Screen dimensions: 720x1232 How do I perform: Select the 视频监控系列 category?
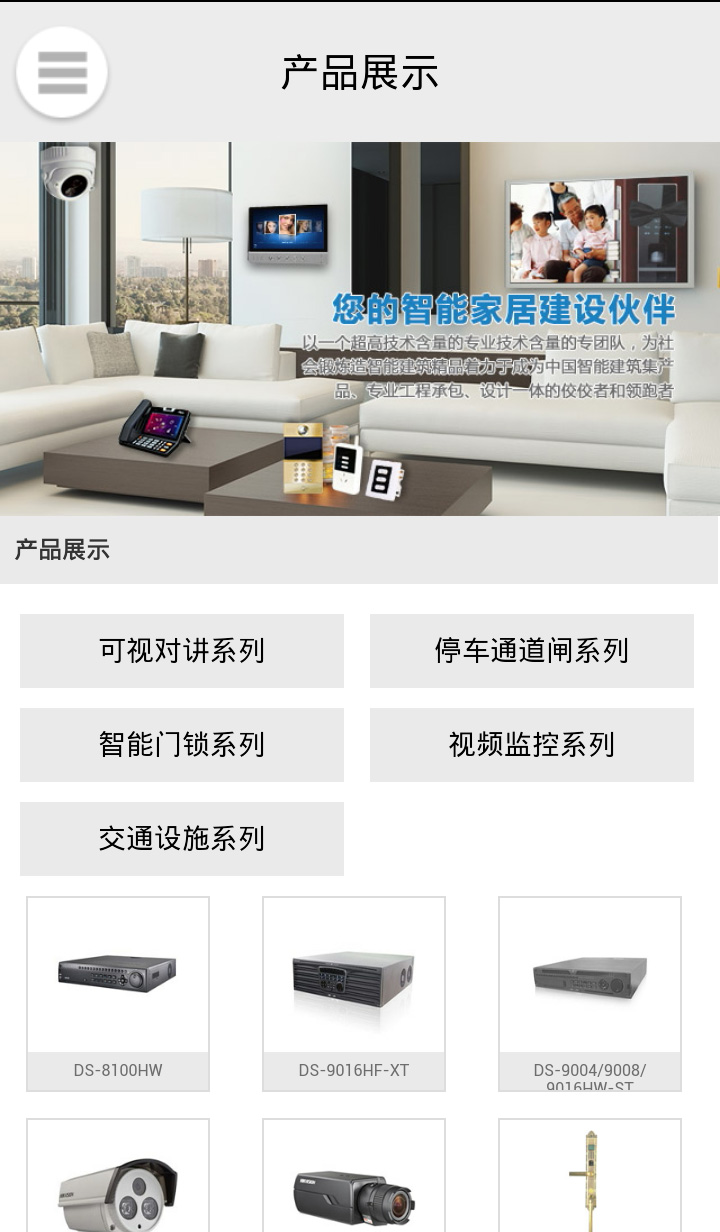(532, 745)
